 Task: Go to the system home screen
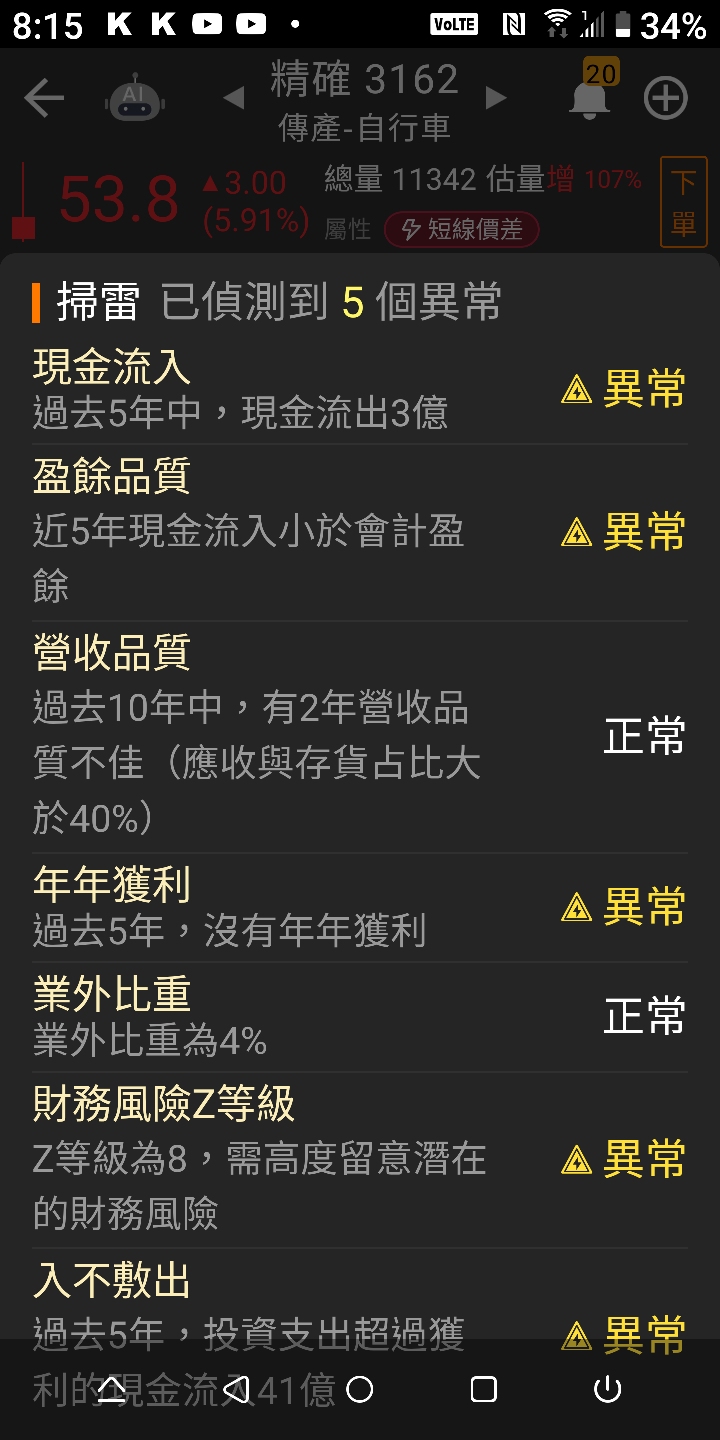tap(360, 1389)
